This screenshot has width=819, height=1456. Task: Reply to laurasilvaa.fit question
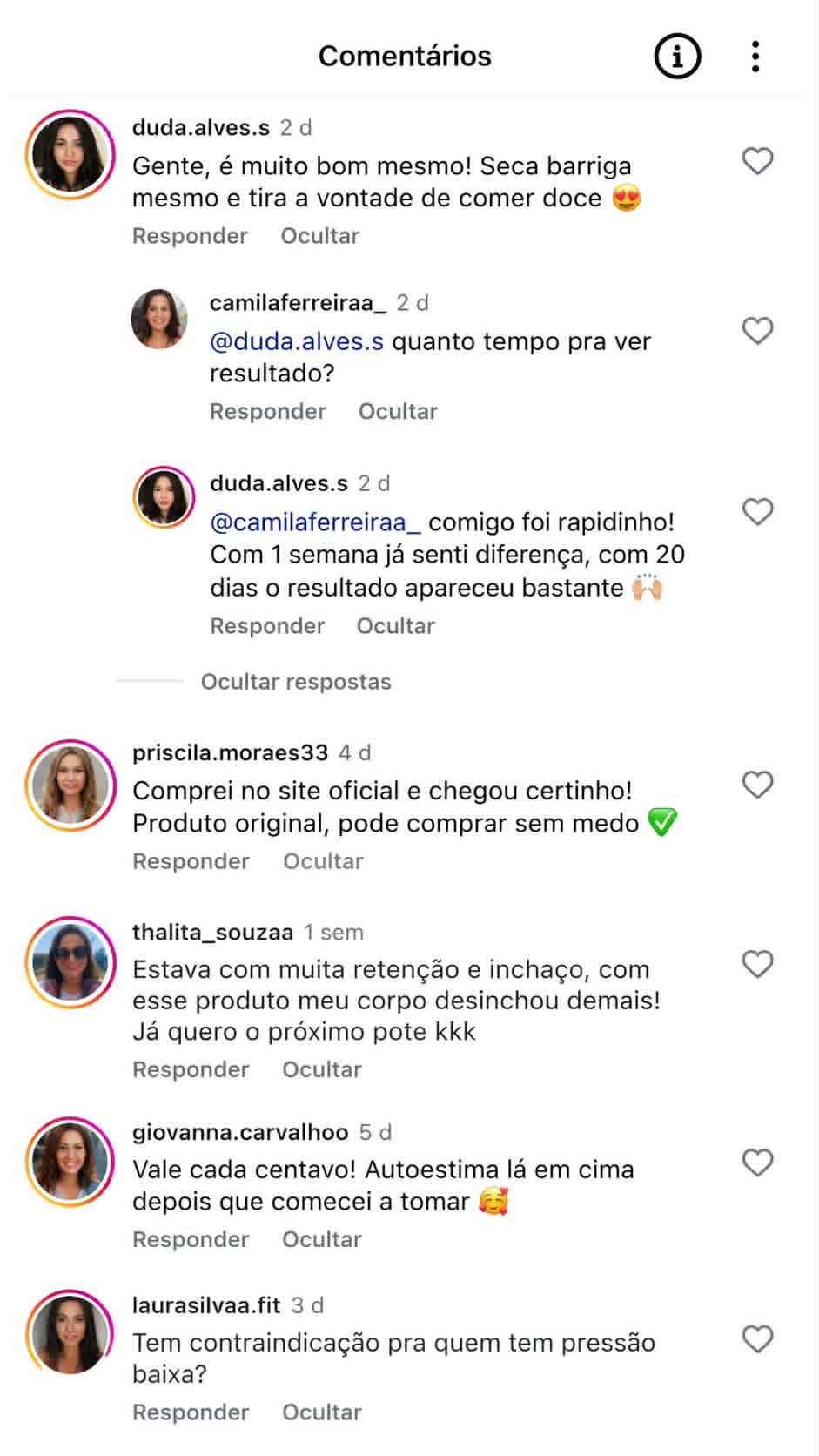click(191, 1412)
